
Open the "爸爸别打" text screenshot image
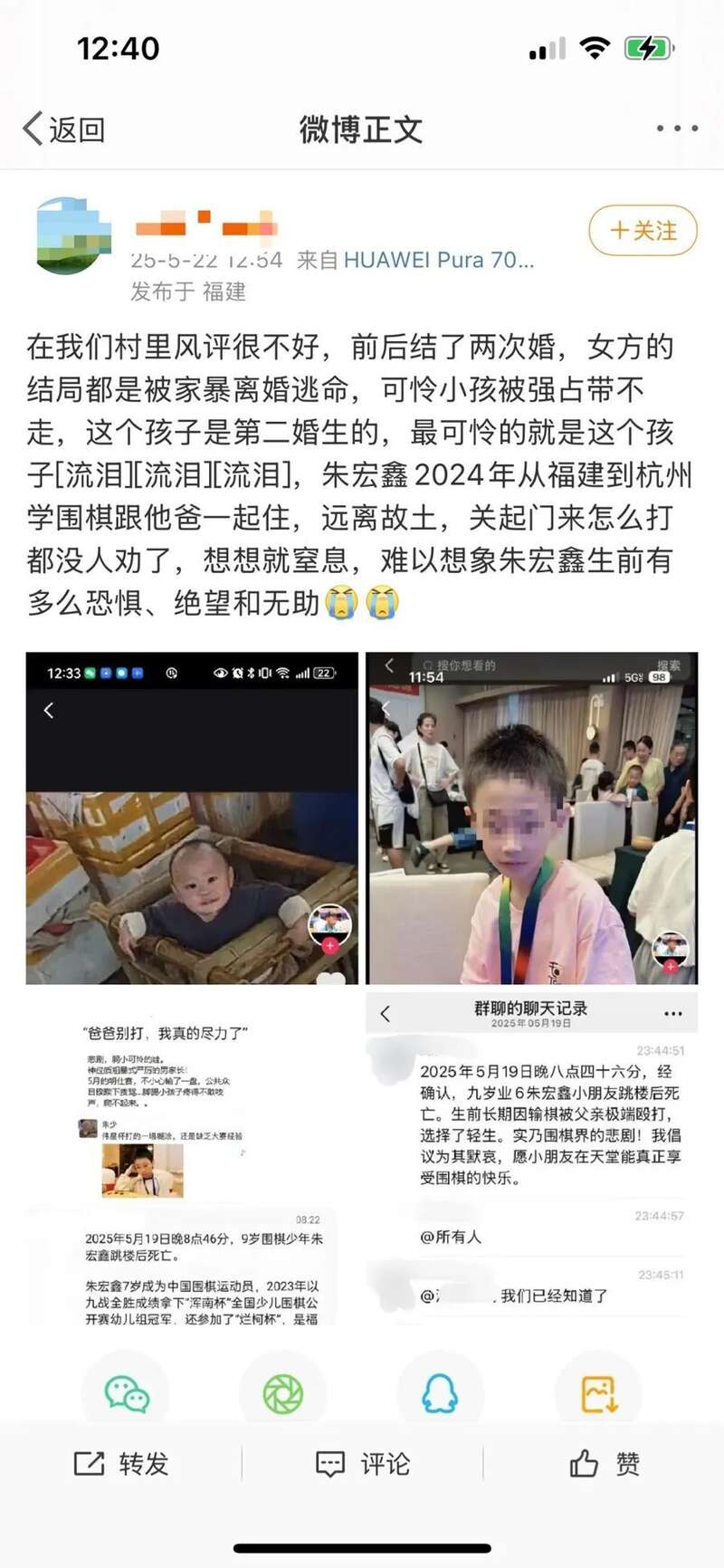[x=192, y=1160]
